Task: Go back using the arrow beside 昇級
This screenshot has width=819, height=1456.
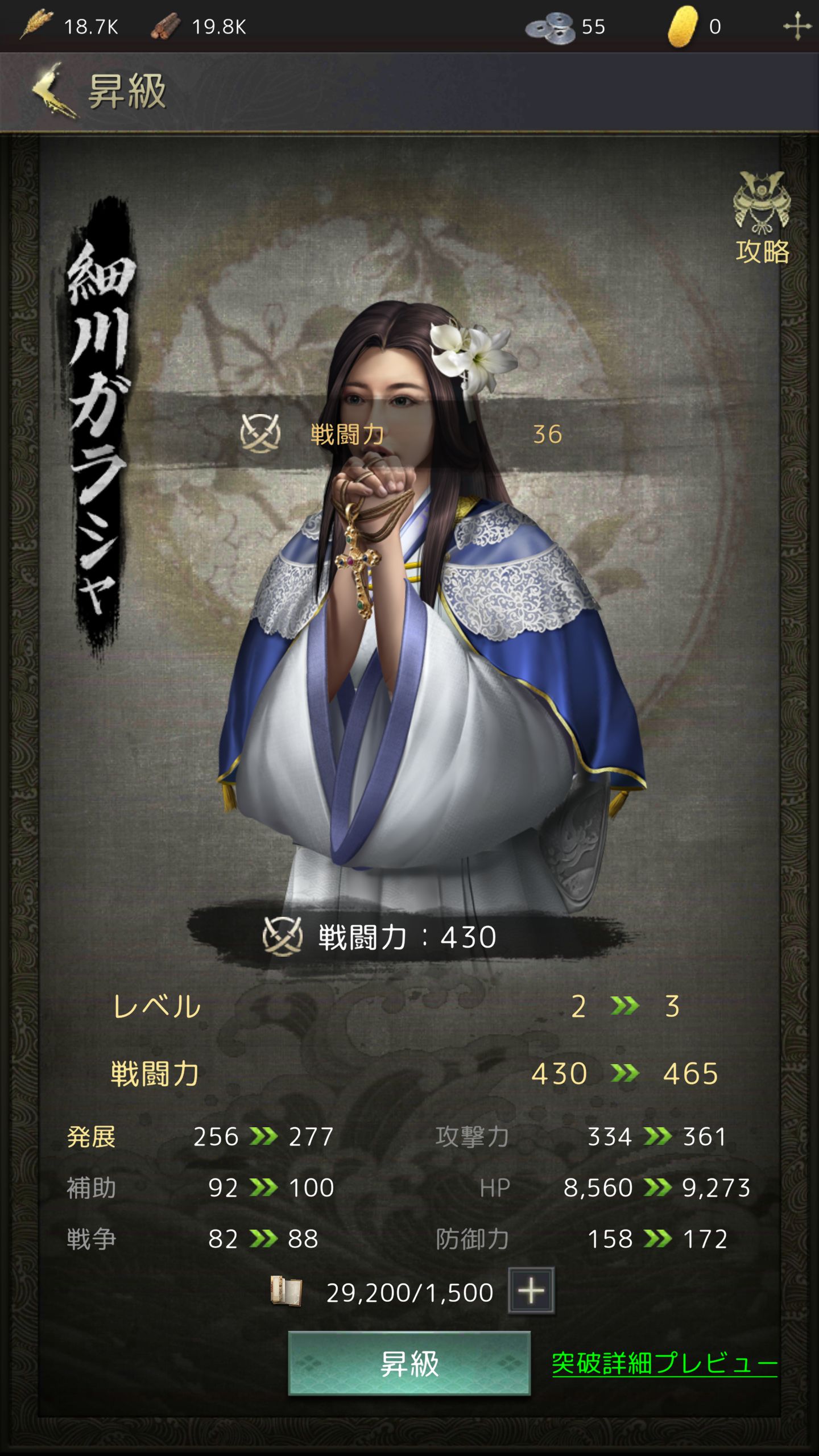Action: [x=53, y=92]
